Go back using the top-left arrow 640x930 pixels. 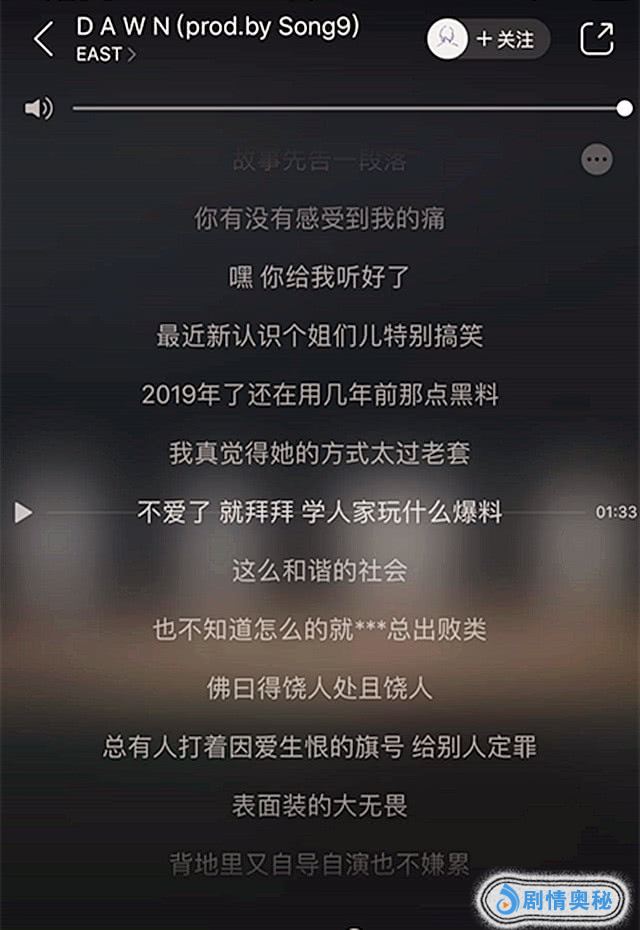tap(43, 40)
